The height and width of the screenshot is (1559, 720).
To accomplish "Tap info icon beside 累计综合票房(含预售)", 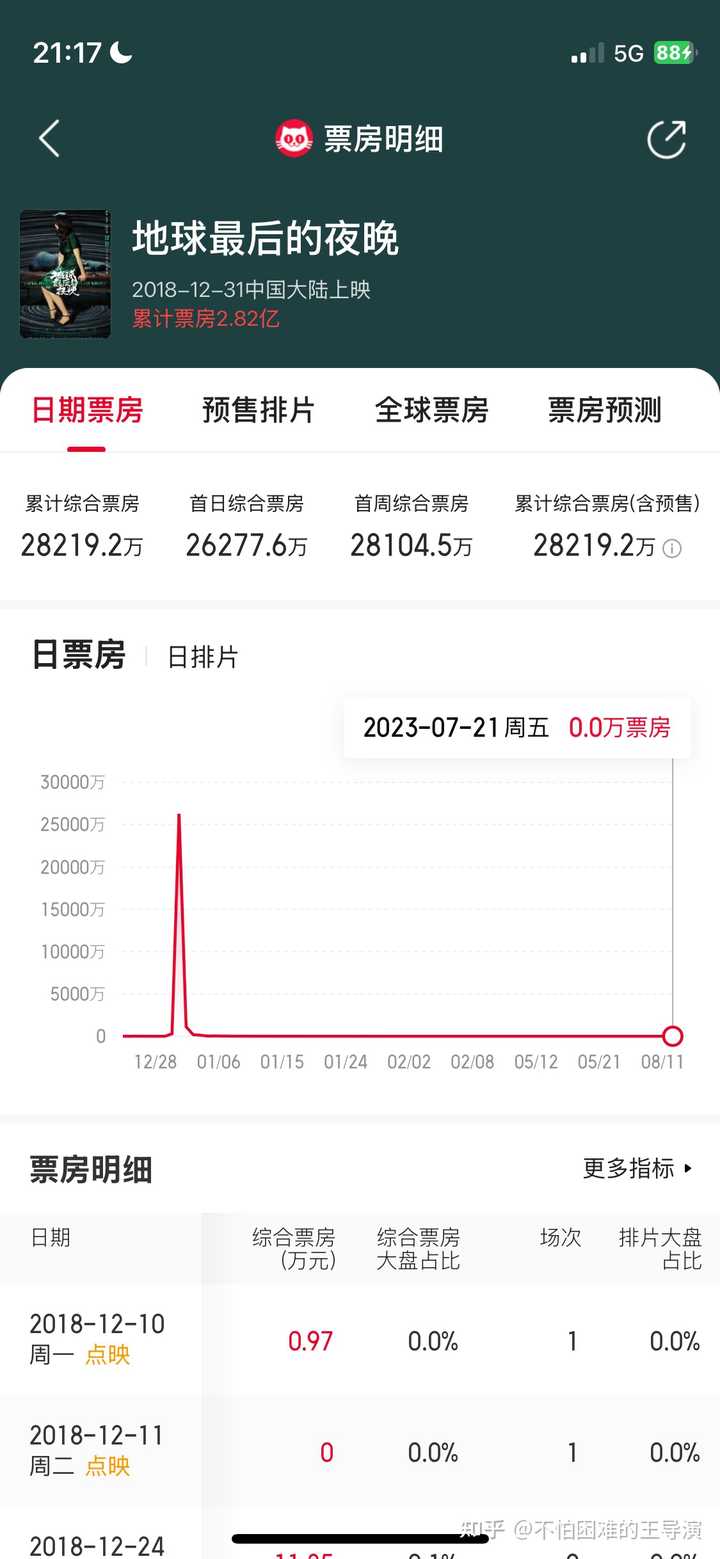I will pyautogui.click(x=673, y=548).
